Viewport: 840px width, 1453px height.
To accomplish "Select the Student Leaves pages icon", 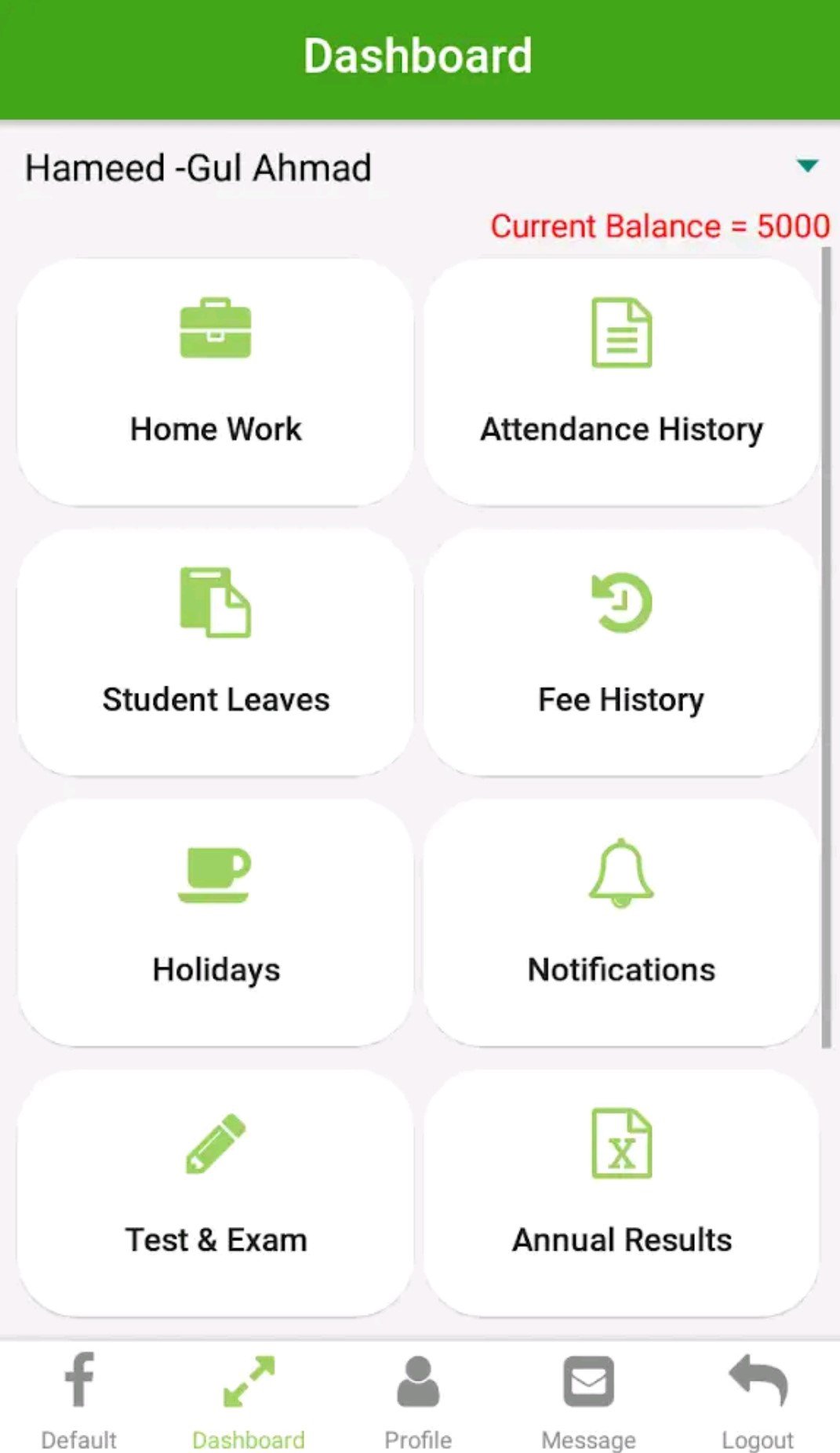I will point(215,603).
